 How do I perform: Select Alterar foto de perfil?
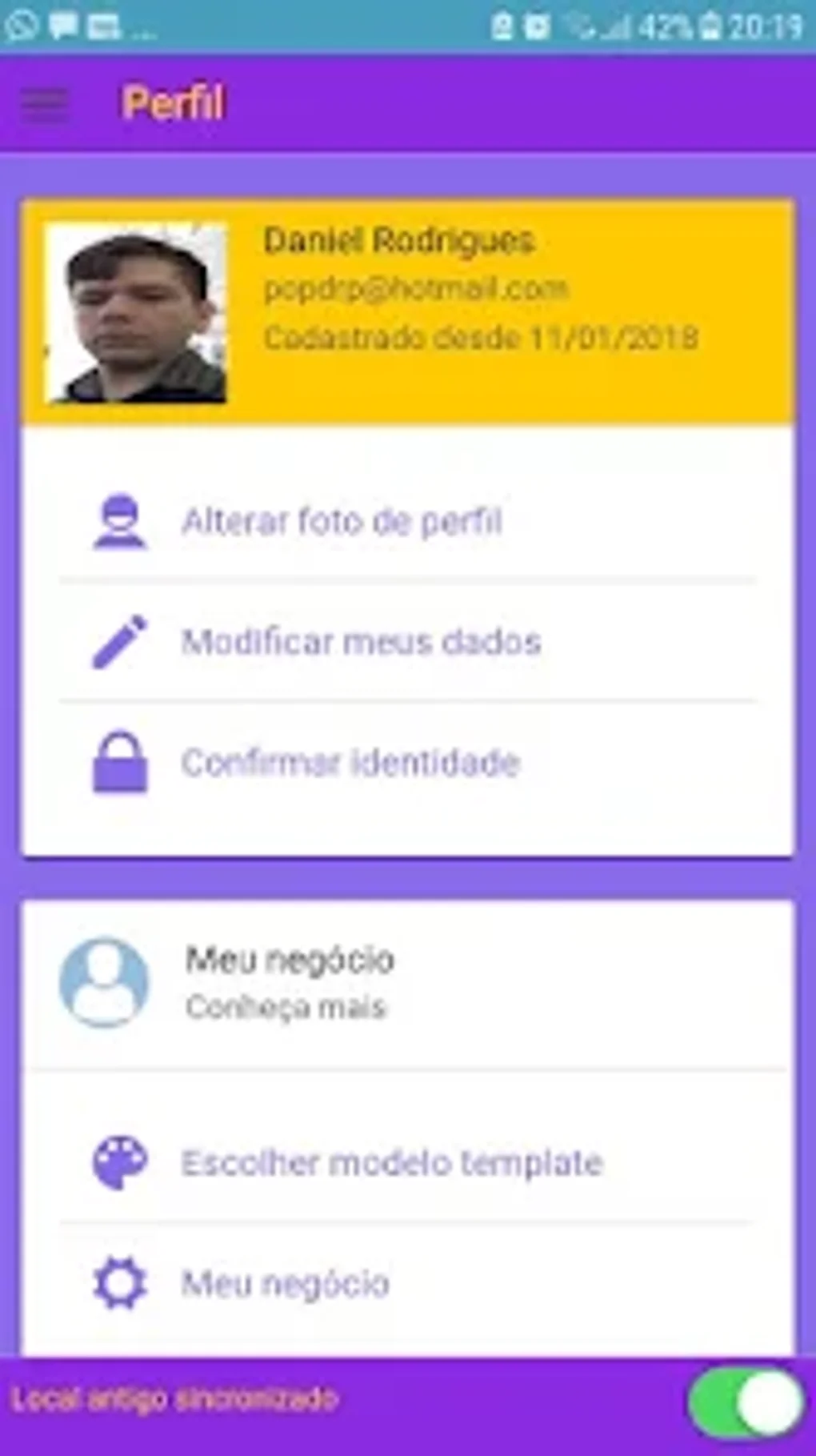point(342,522)
